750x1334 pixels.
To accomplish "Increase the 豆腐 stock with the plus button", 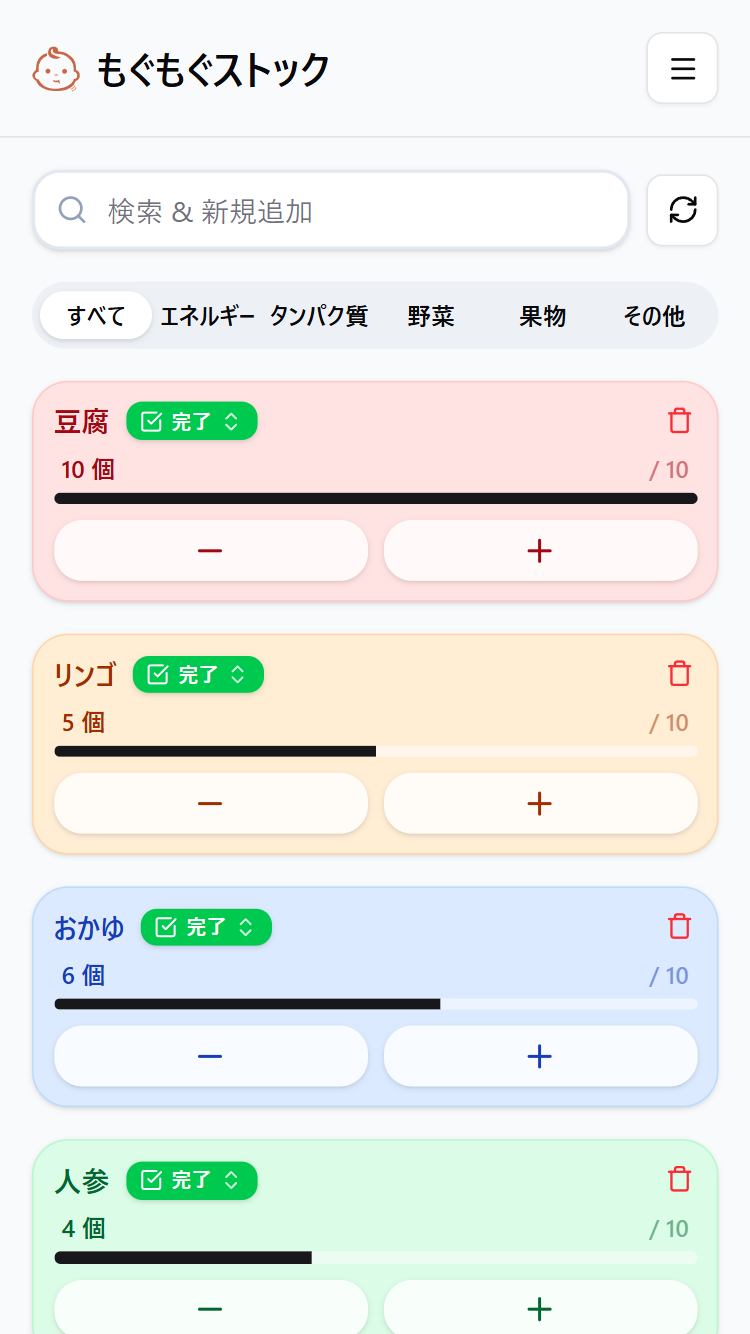I will coord(540,551).
